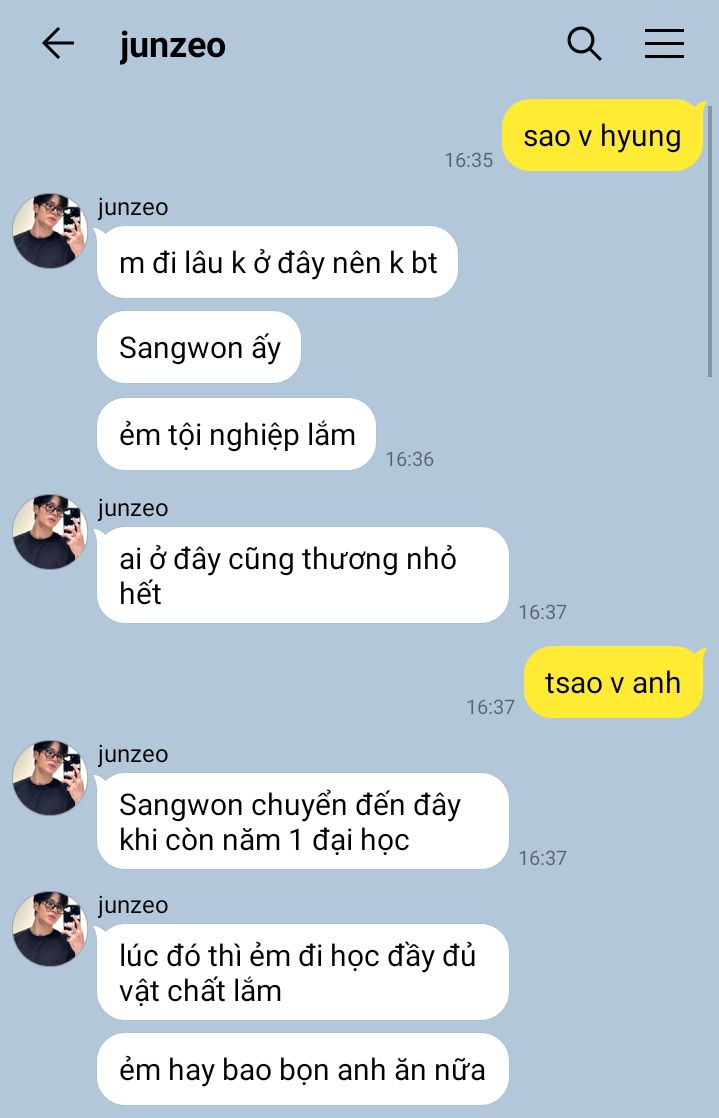Open the chat hamburger menu

[664, 44]
